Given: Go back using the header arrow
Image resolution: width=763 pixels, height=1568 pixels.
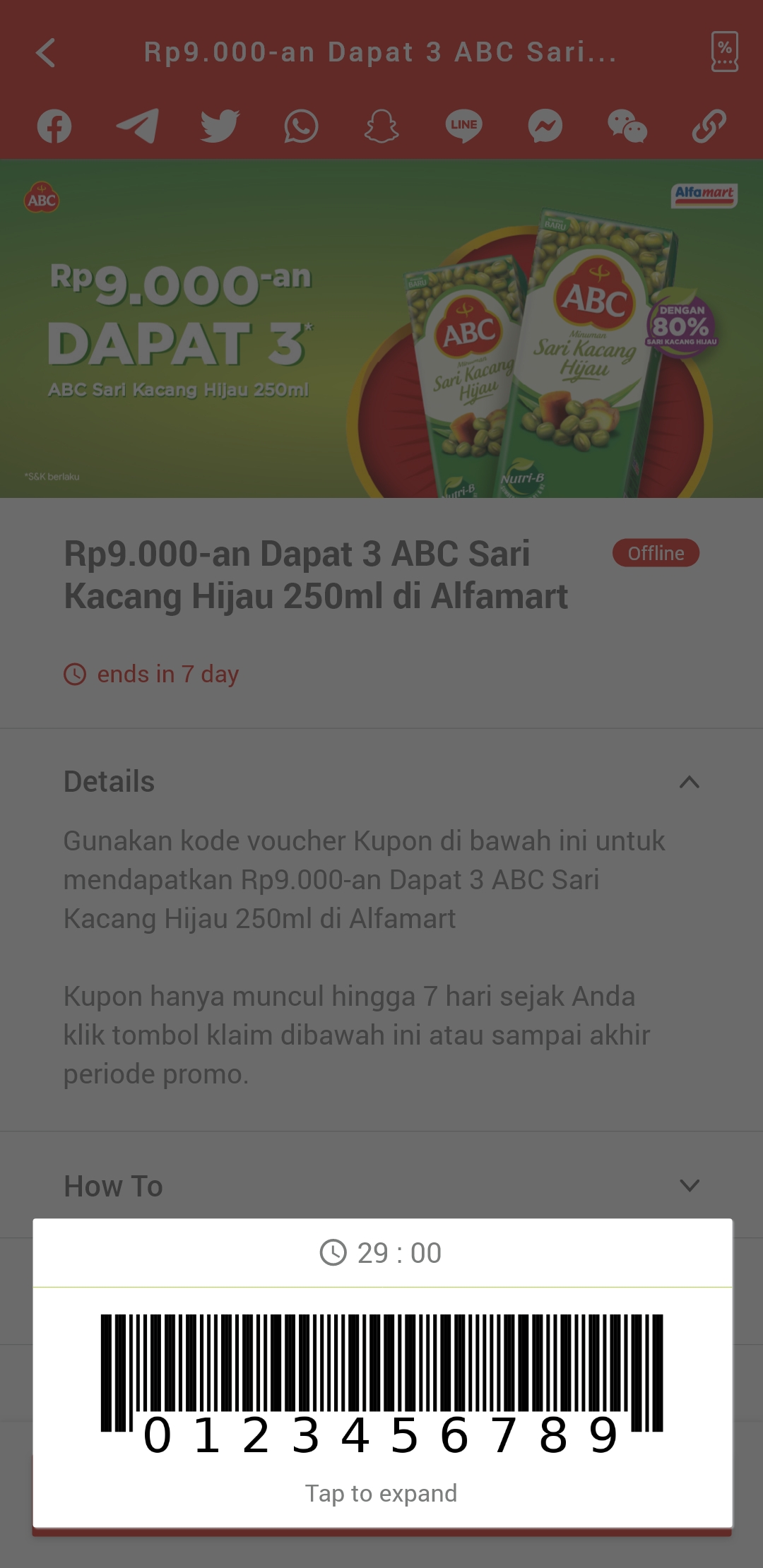Looking at the screenshot, I should (46, 53).
